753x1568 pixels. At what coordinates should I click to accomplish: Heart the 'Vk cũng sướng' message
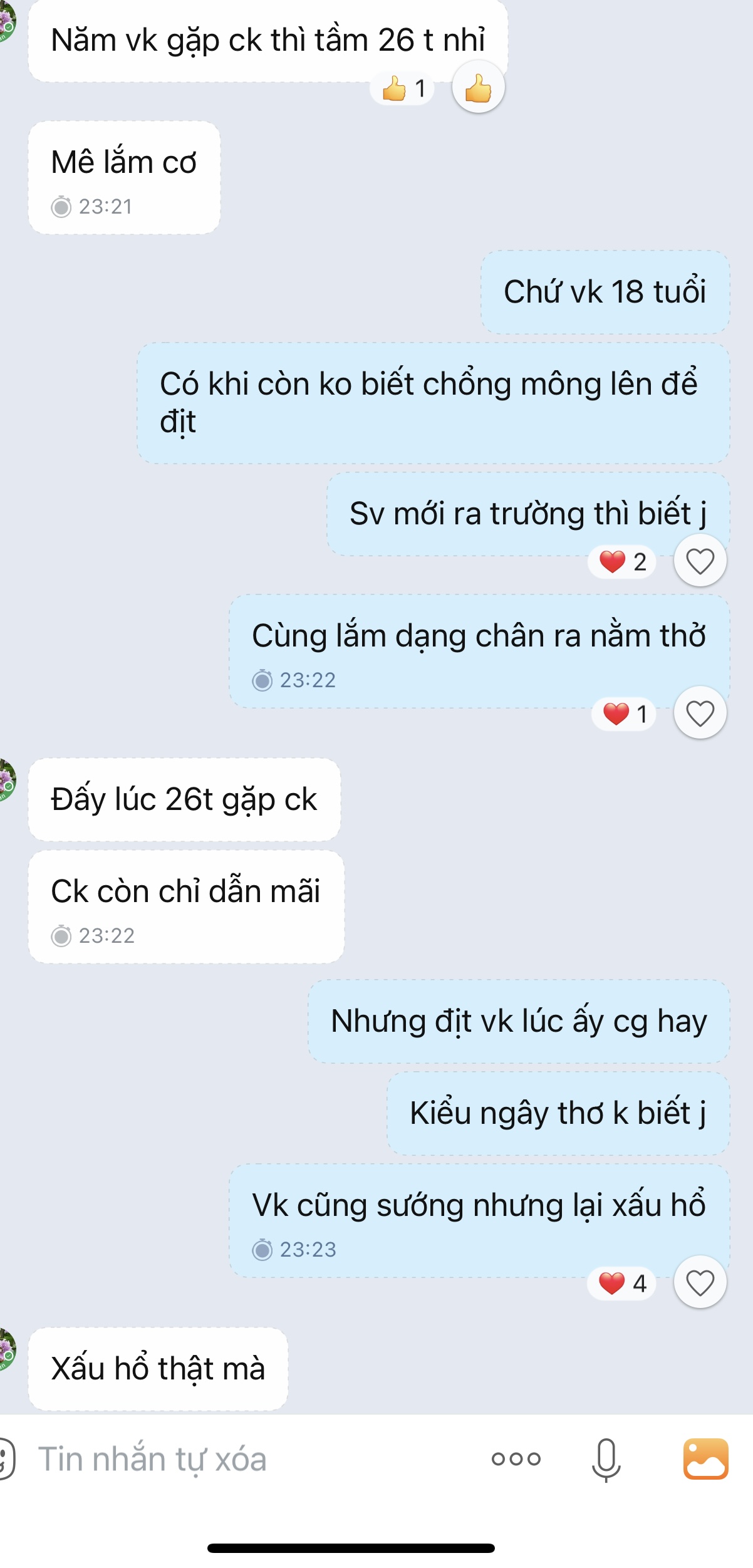coord(700,1282)
